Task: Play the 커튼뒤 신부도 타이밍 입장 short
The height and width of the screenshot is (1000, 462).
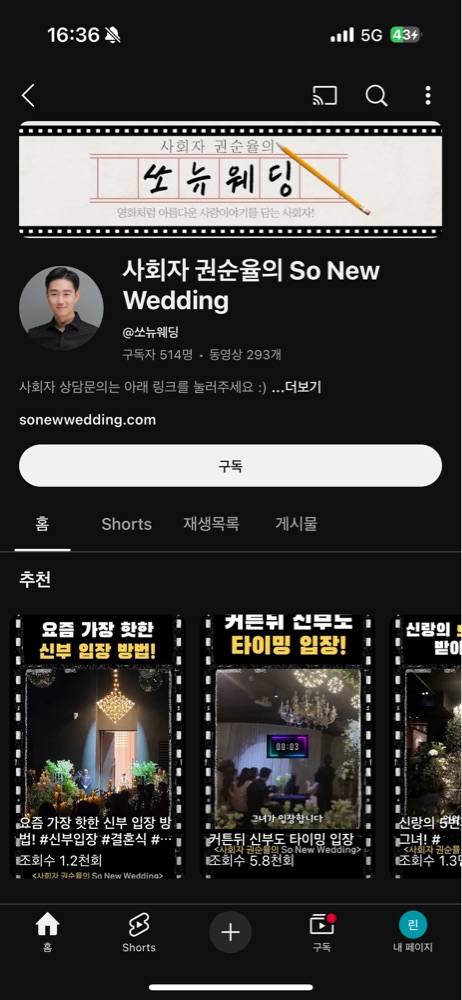Action: pos(287,746)
